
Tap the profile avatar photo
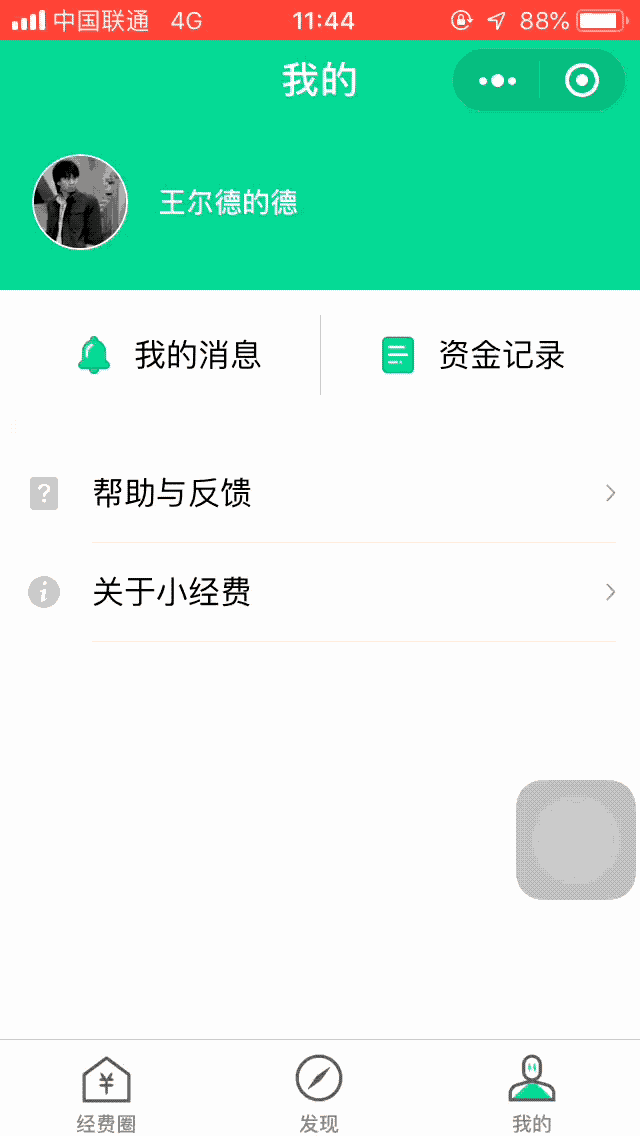(x=80, y=202)
